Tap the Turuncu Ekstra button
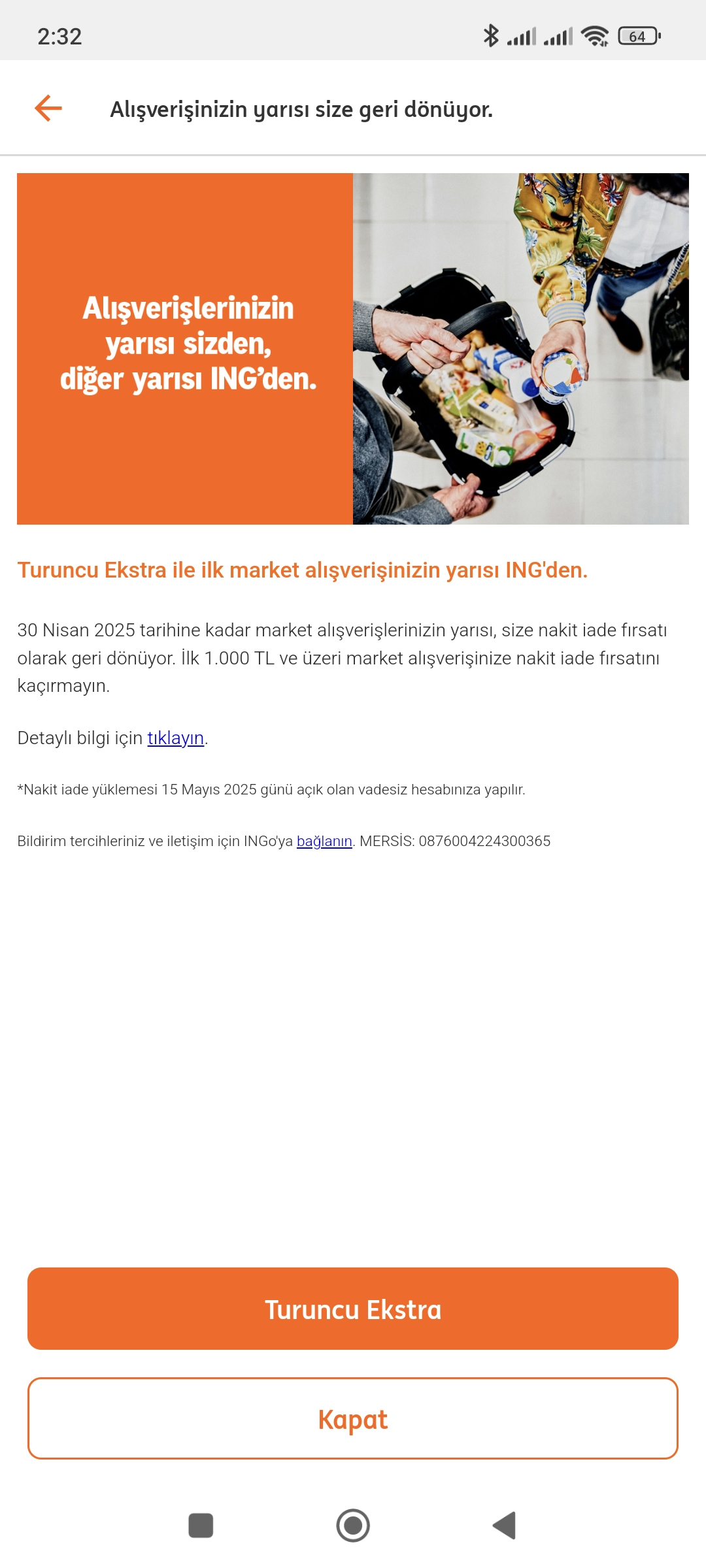Image resolution: width=706 pixels, height=1568 pixels. click(x=353, y=1309)
